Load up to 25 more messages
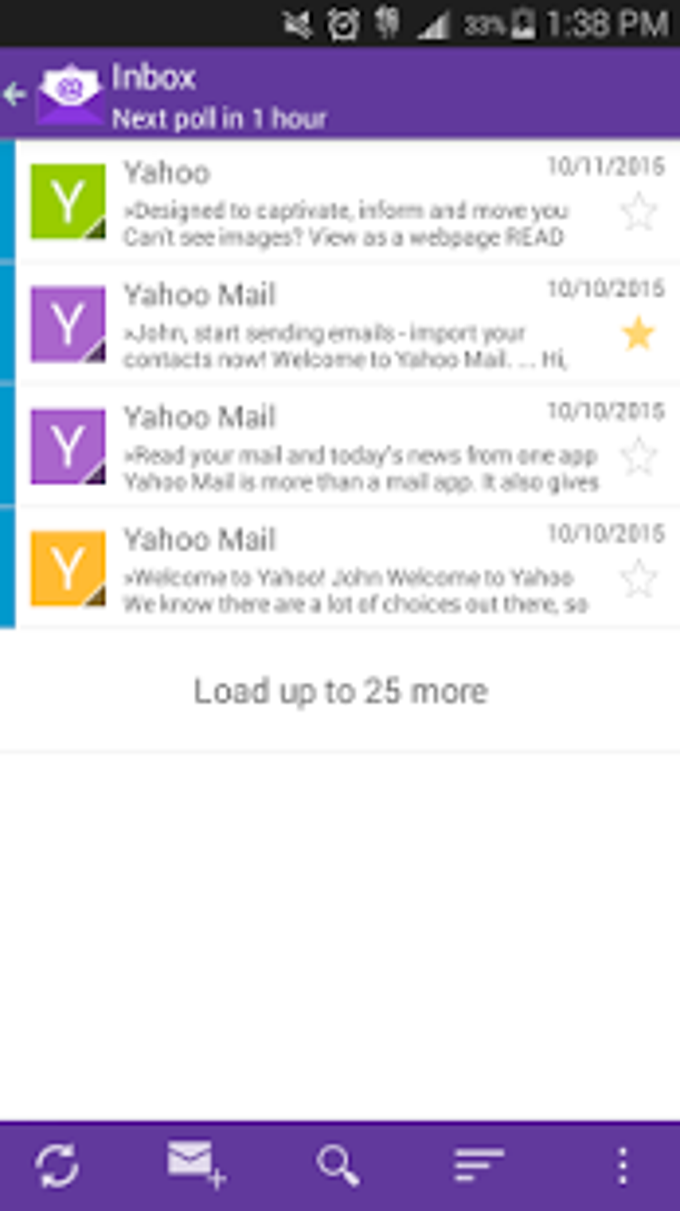The width and height of the screenshot is (680, 1211). coord(340,691)
